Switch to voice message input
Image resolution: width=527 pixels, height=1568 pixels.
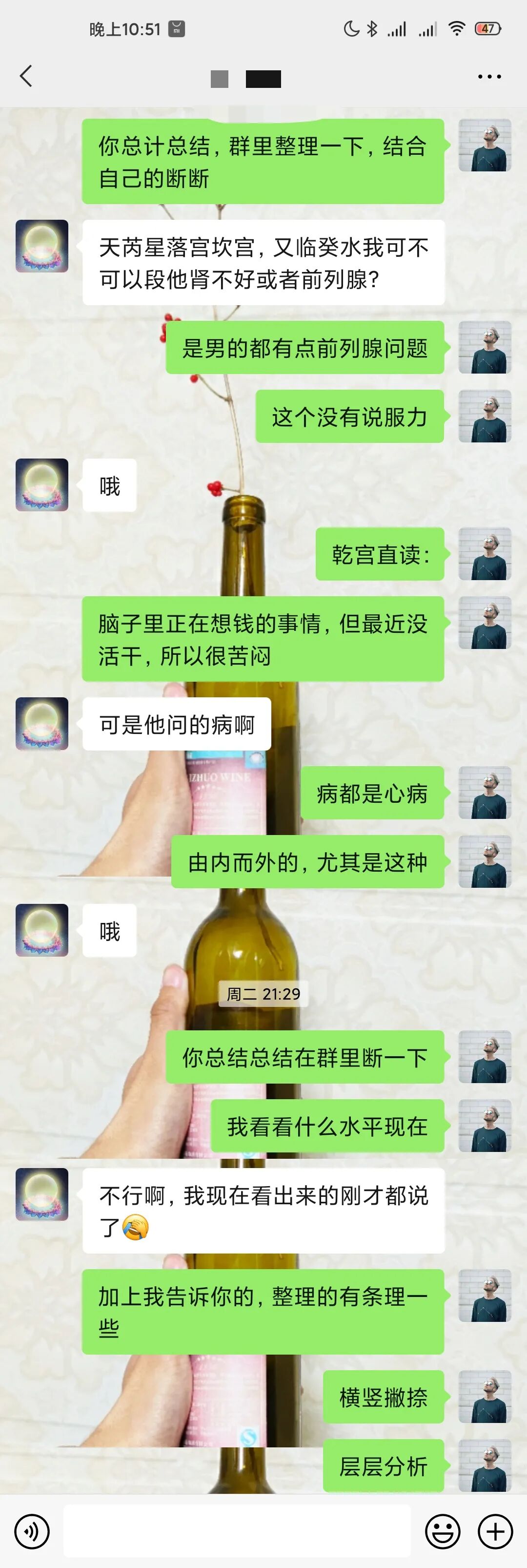(32, 1531)
